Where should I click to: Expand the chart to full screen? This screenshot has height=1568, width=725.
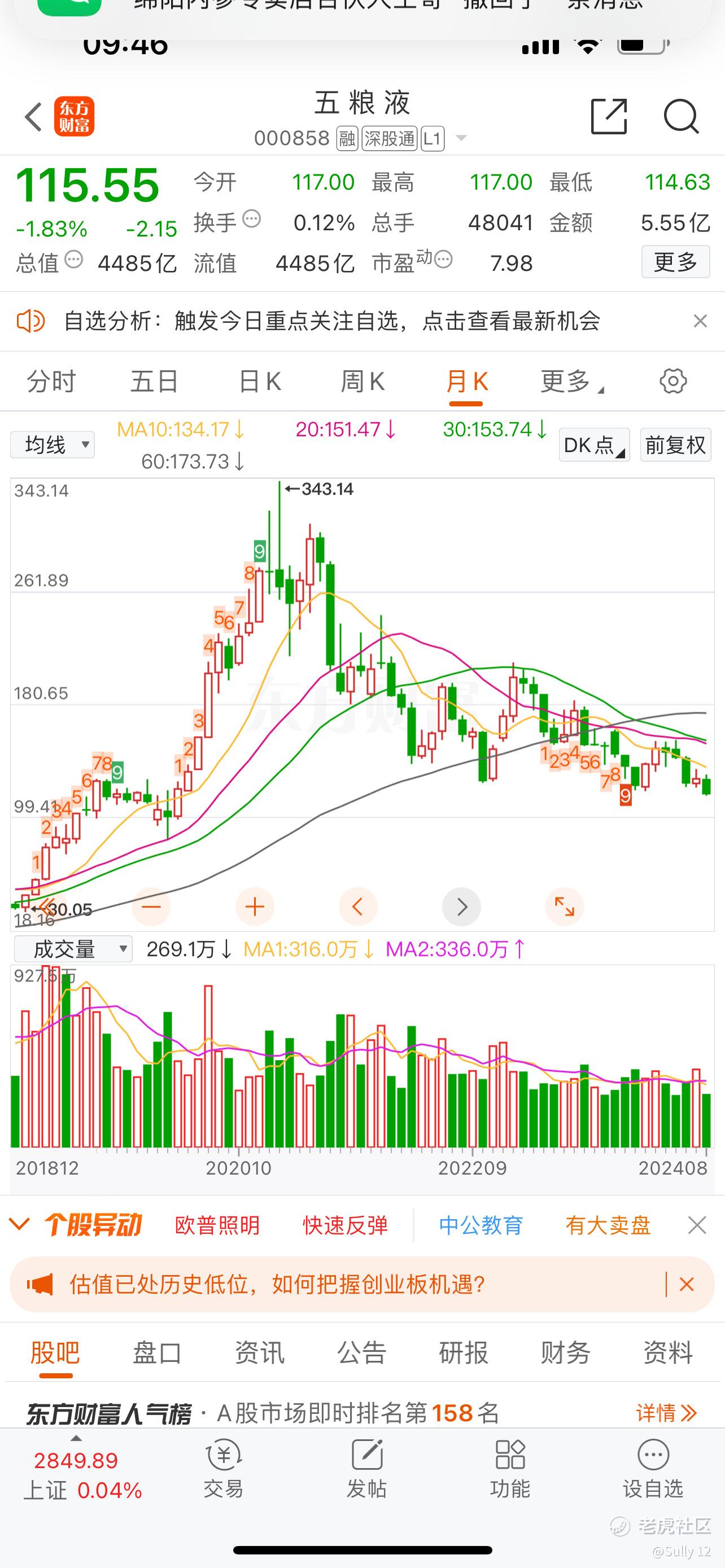pos(564,907)
